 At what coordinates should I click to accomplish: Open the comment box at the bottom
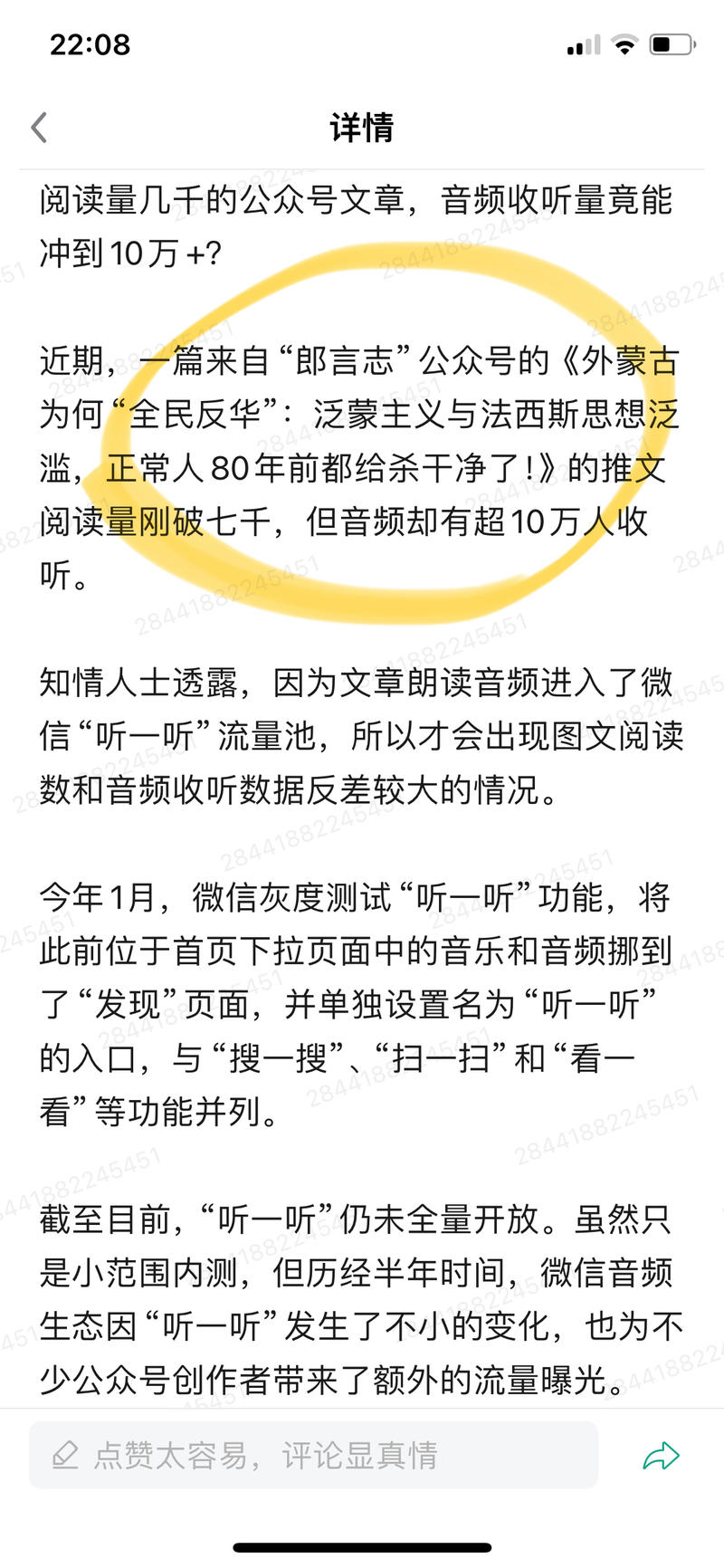(313, 1455)
